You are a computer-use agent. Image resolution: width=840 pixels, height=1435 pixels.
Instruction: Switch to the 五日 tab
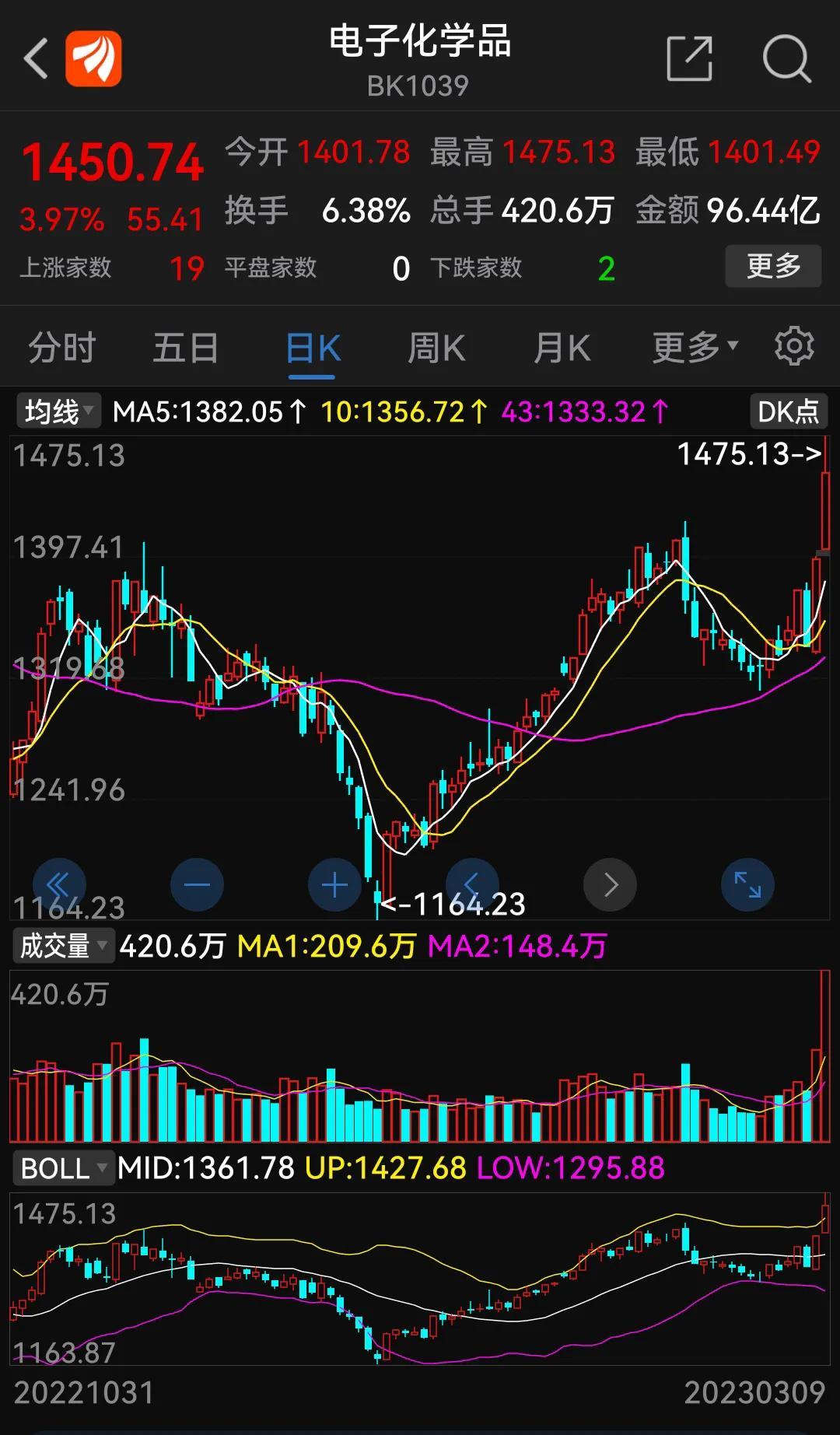pyautogui.click(x=186, y=348)
